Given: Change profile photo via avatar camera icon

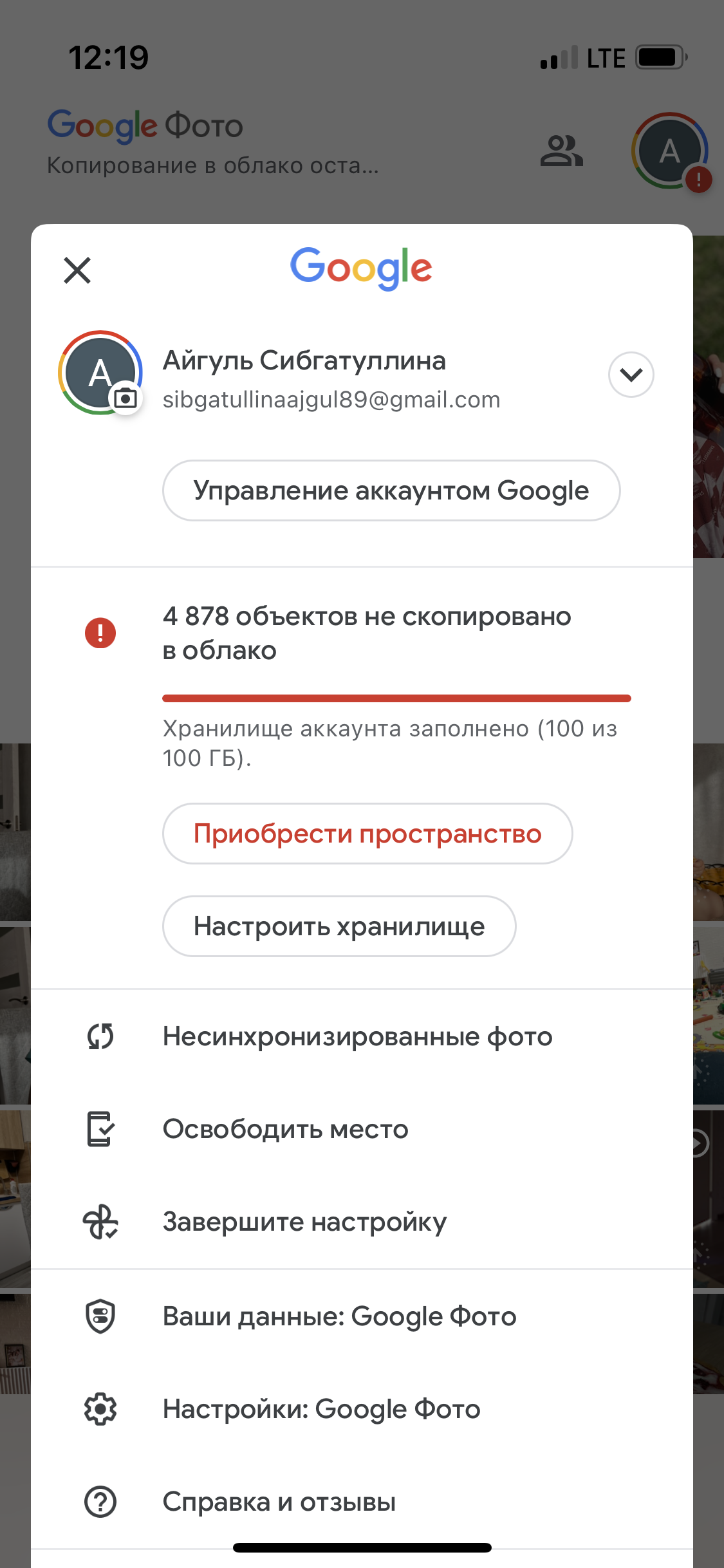Looking at the screenshot, I should coord(125,399).
